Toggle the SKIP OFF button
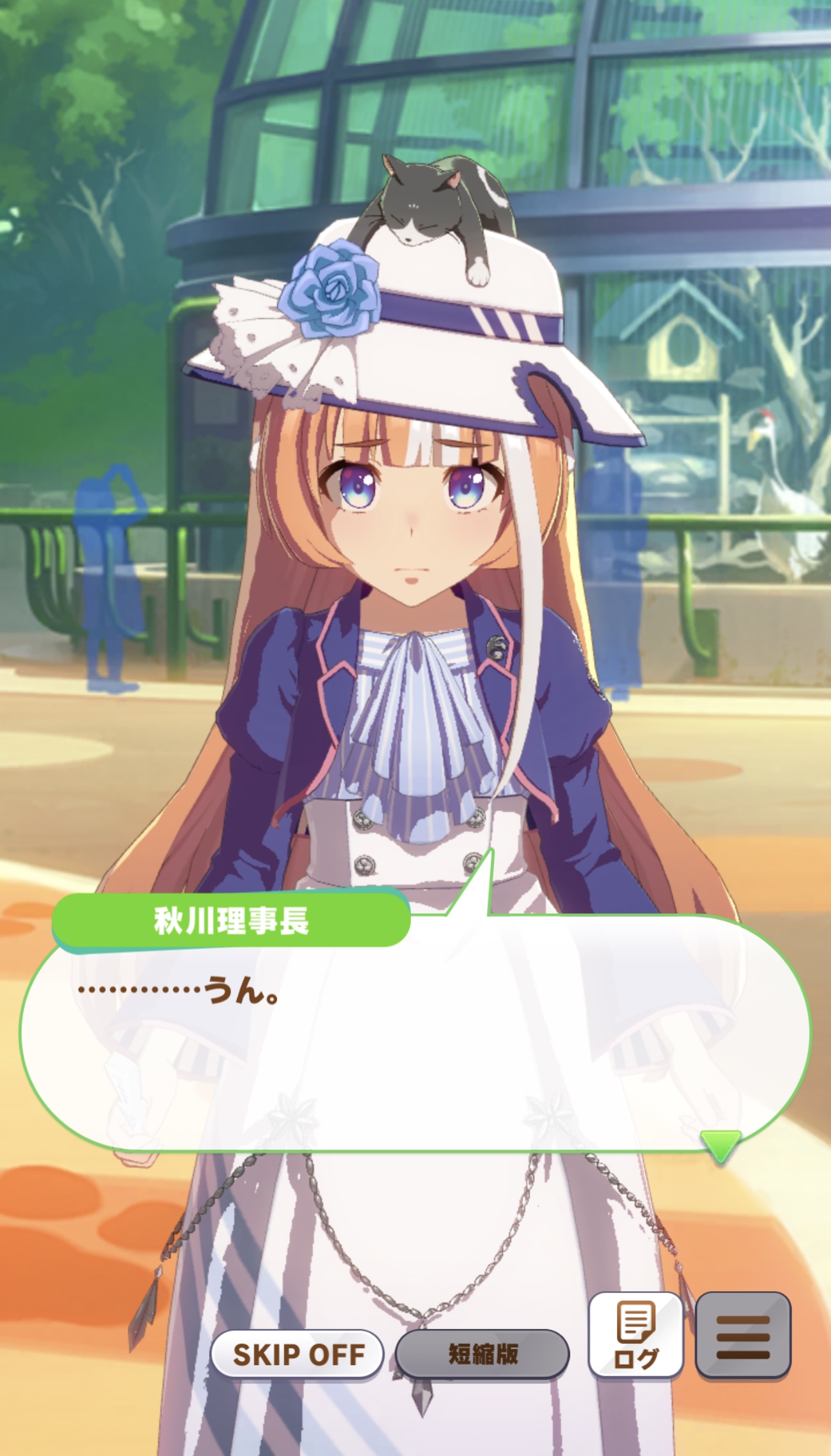 coord(298,1354)
